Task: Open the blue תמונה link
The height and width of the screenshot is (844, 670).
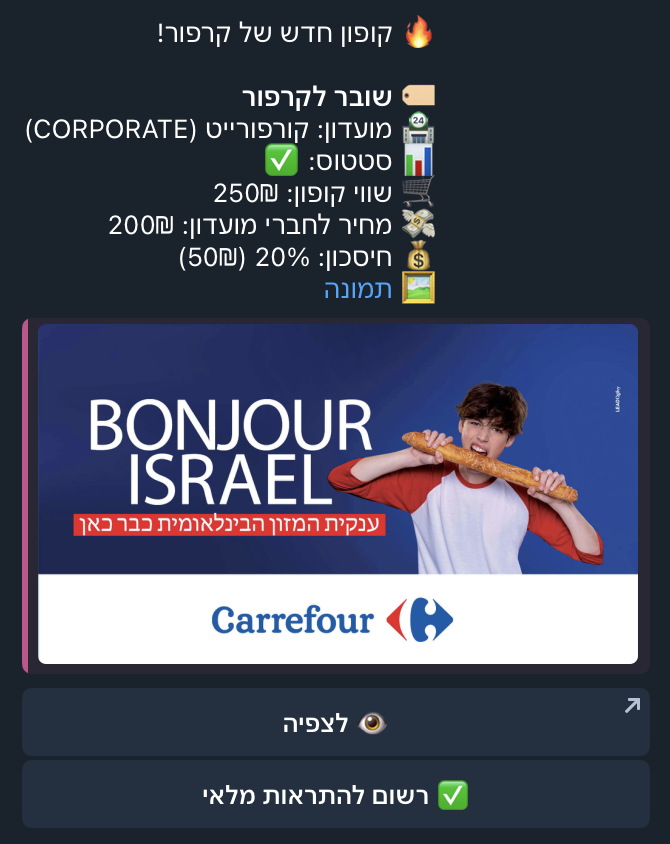Action: pos(357,289)
